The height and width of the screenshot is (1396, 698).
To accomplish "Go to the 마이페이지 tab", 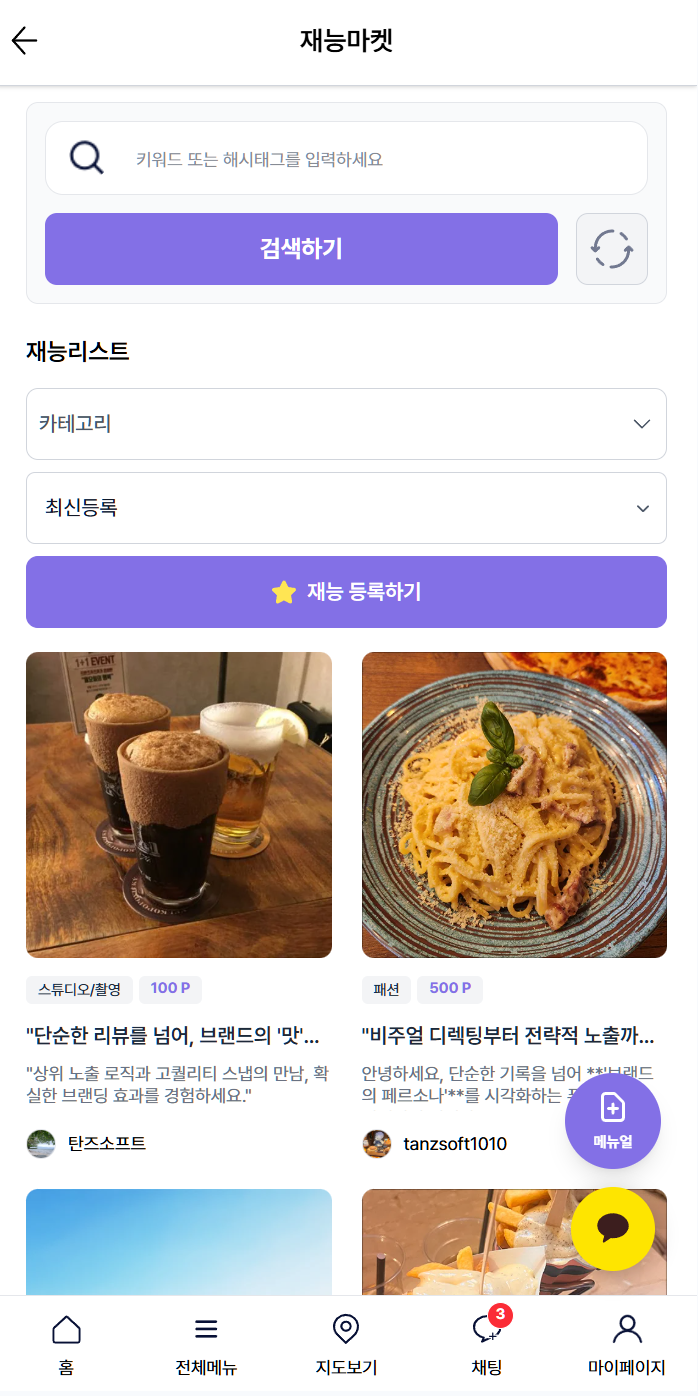I will coord(627,1345).
